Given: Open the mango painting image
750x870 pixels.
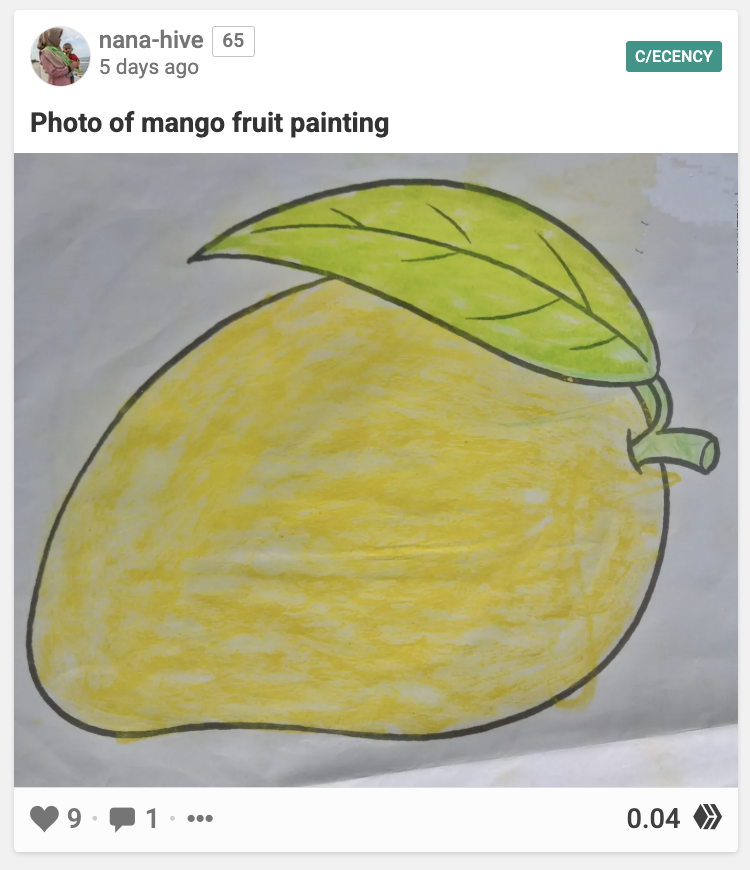Looking at the screenshot, I should pos(374,470).
